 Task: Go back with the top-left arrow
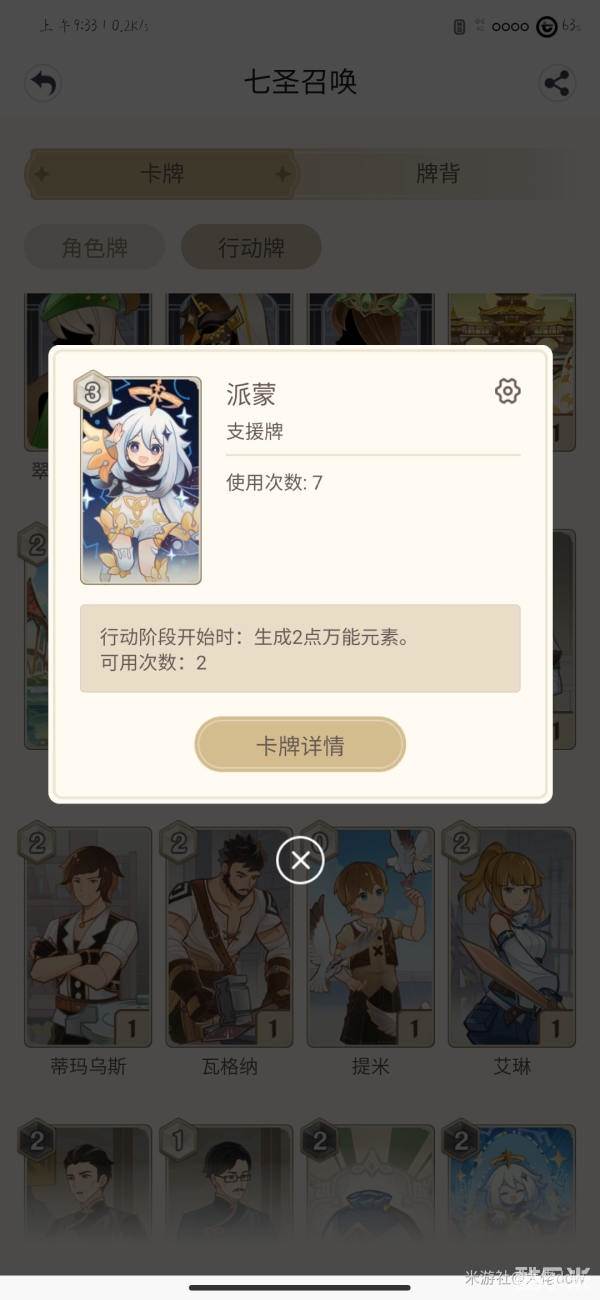[42, 83]
